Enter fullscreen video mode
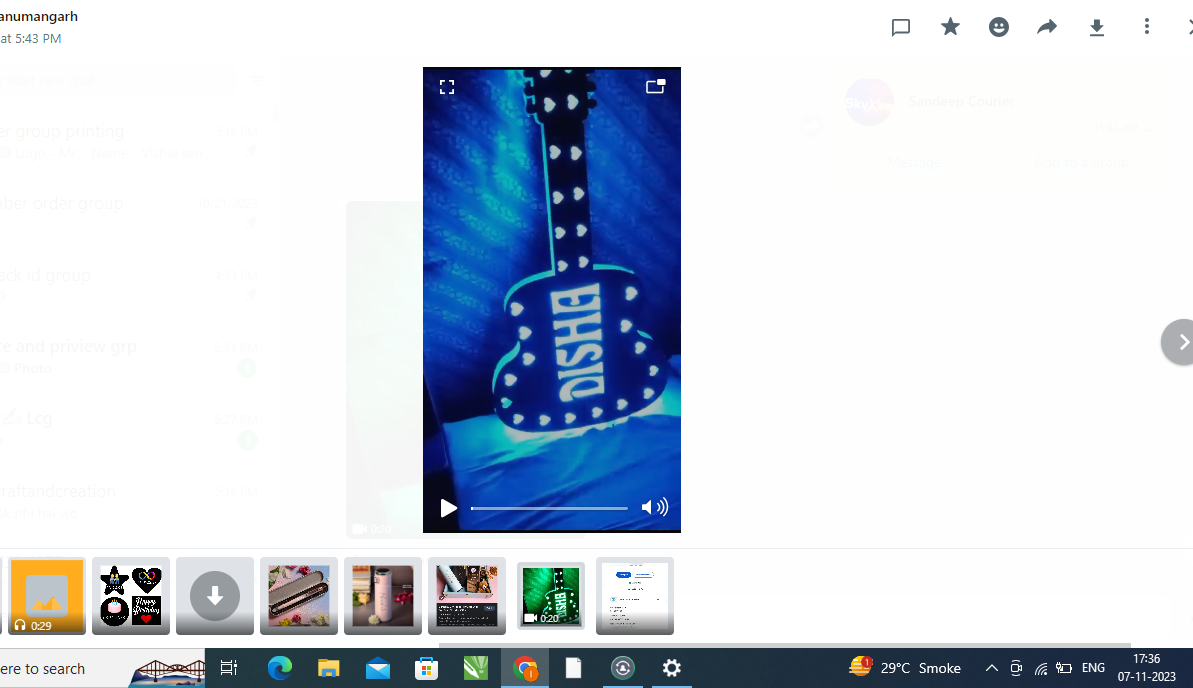Image resolution: width=1193 pixels, height=688 pixels. (x=447, y=87)
